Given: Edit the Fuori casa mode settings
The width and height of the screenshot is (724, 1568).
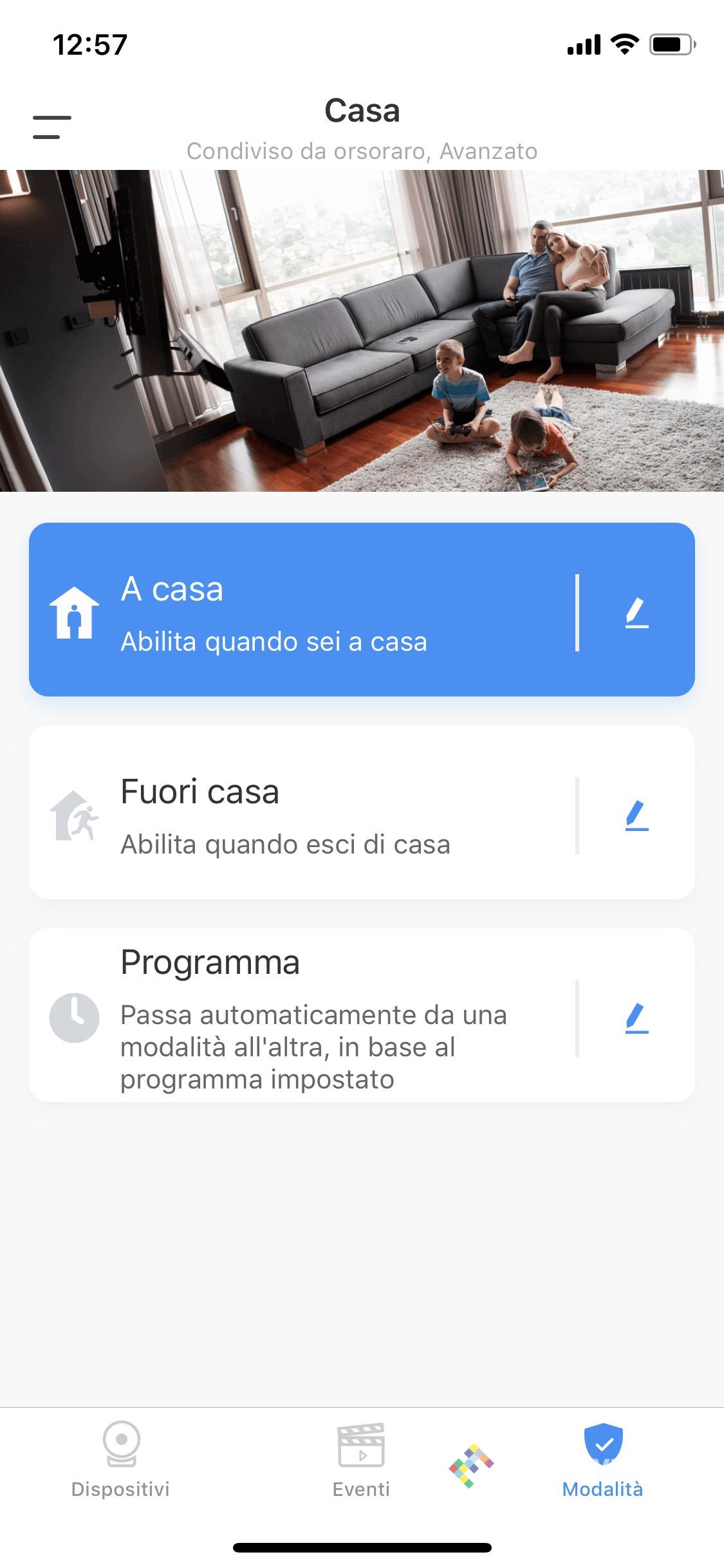Looking at the screenshot, I should tap(636, 815).
